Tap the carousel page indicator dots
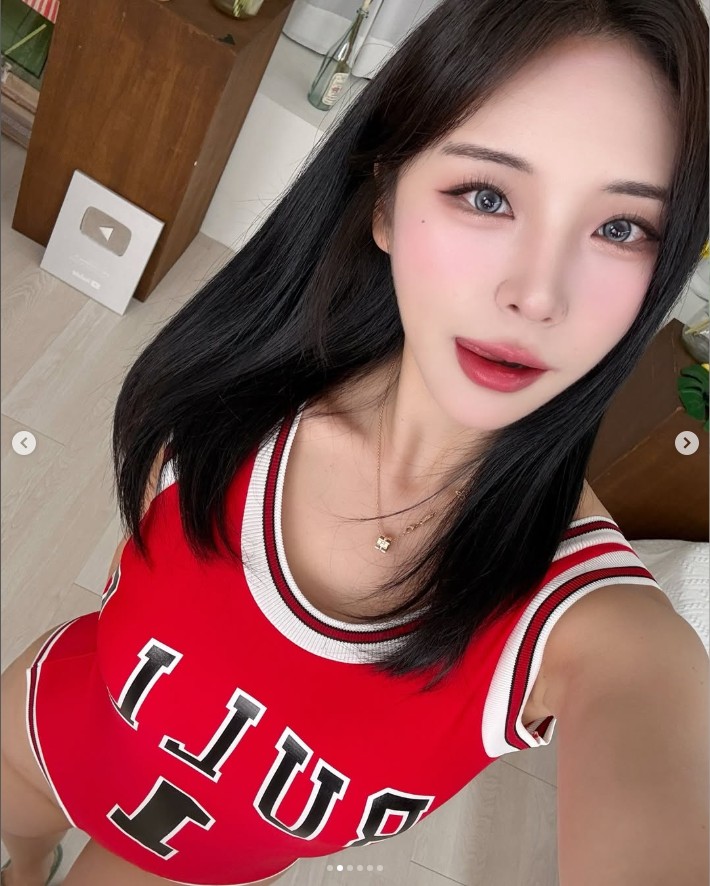 pos(355,868)
